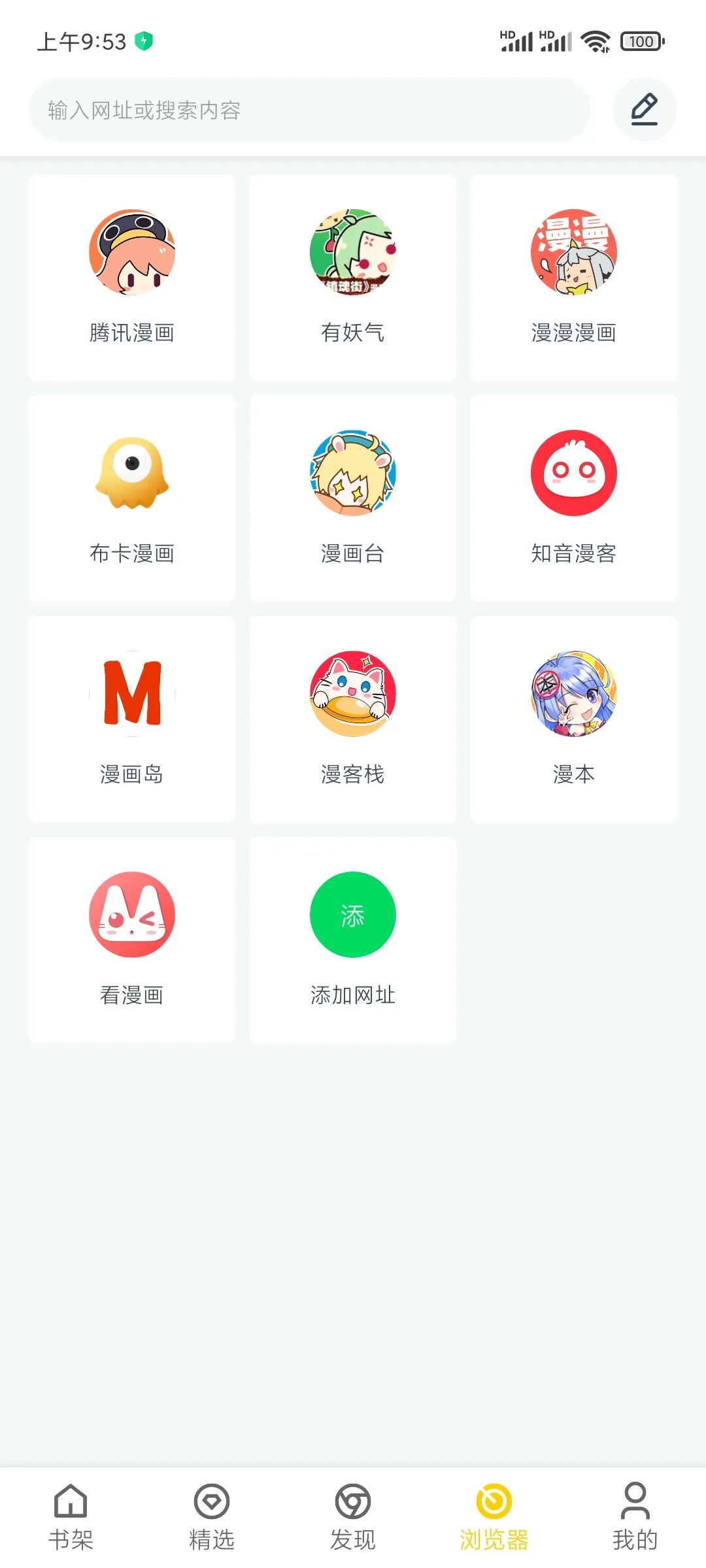Select the 漫画台 site icon
The width and height of the screenshot is (706, 1568).
(x=353, y=498)
